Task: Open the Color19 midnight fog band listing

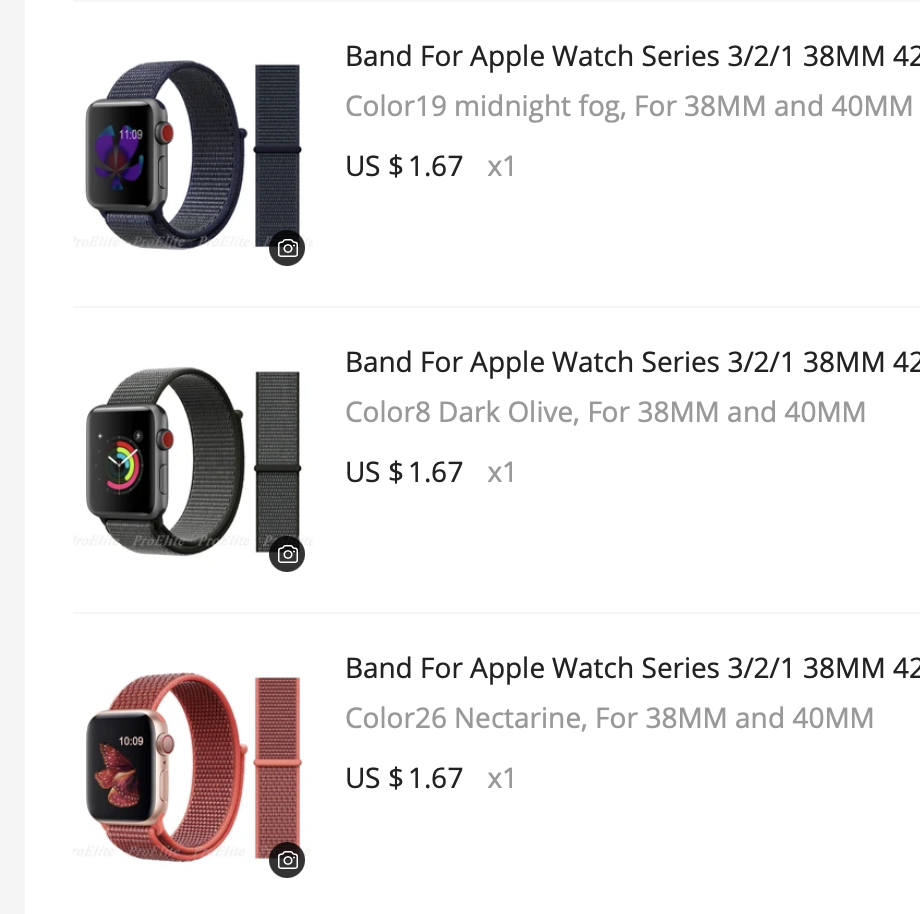Action: point(630,56)
